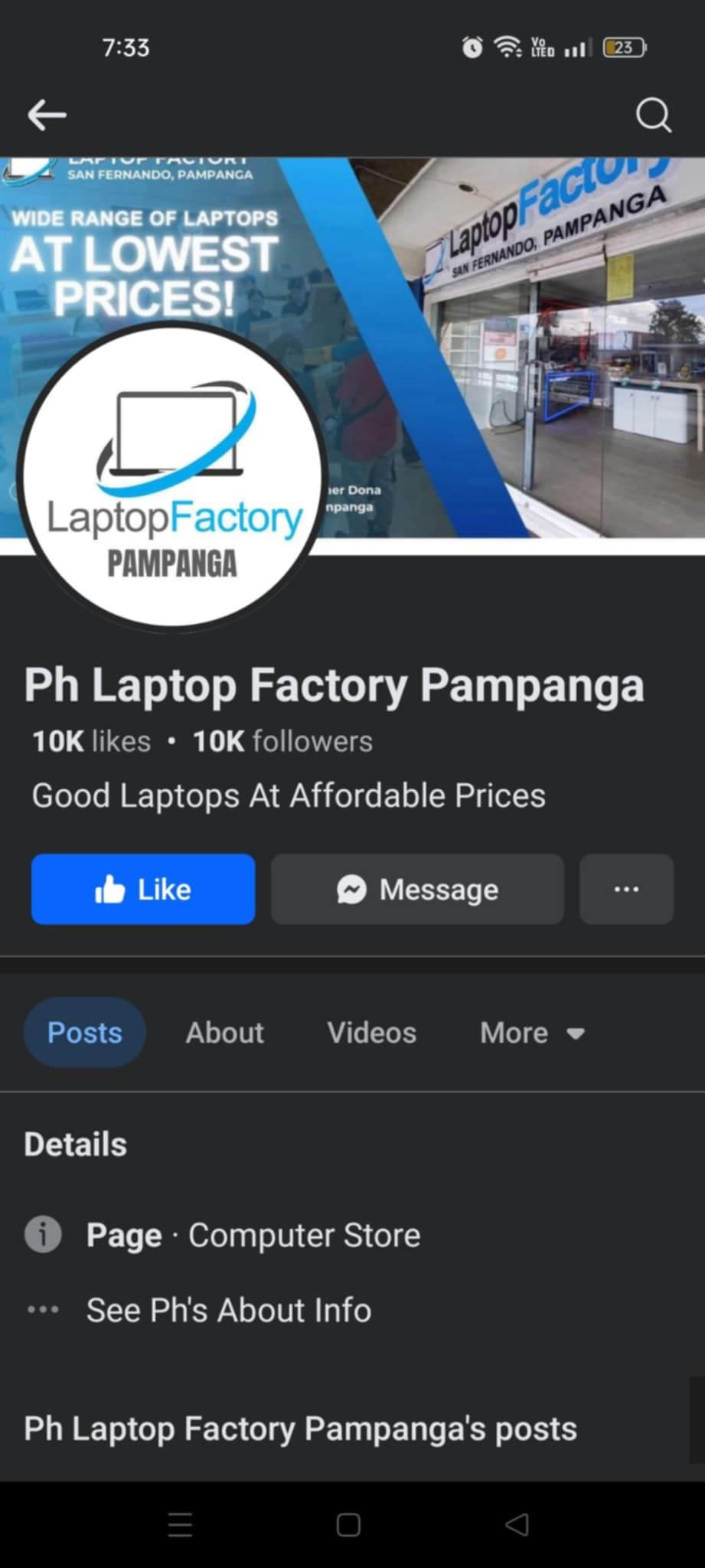Open the three-dot more options menu
The width and height of the screenshot is (705, 1568).
coord(626,889)
